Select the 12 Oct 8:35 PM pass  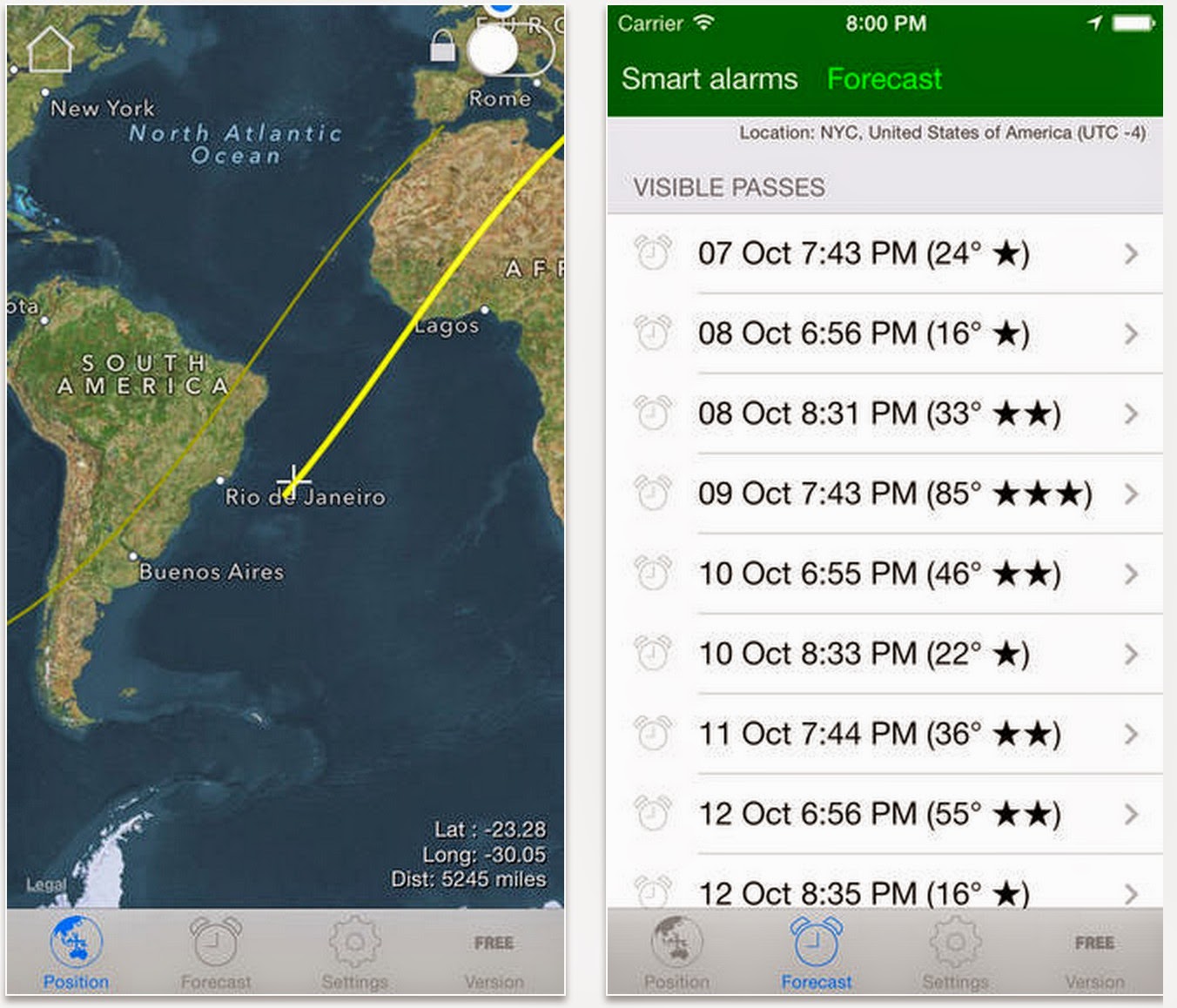point(884,891)
